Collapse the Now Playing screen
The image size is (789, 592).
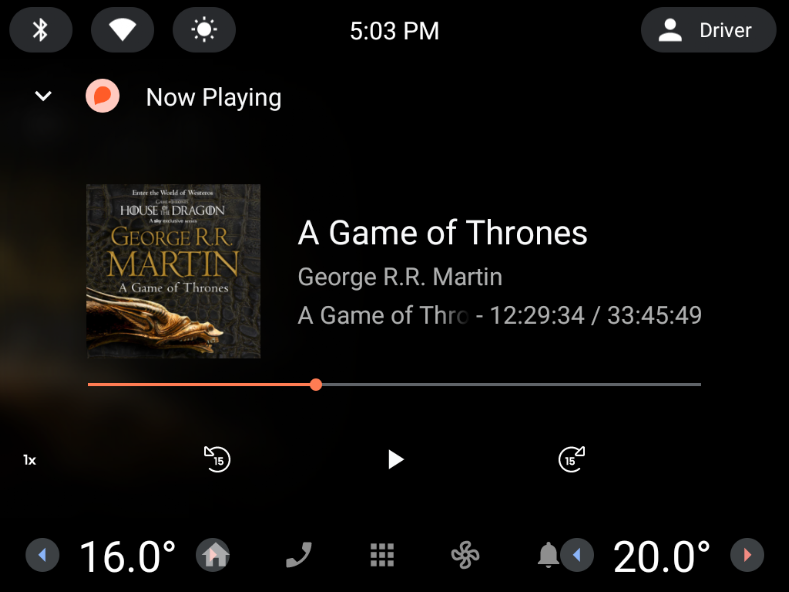click(43, 97)
